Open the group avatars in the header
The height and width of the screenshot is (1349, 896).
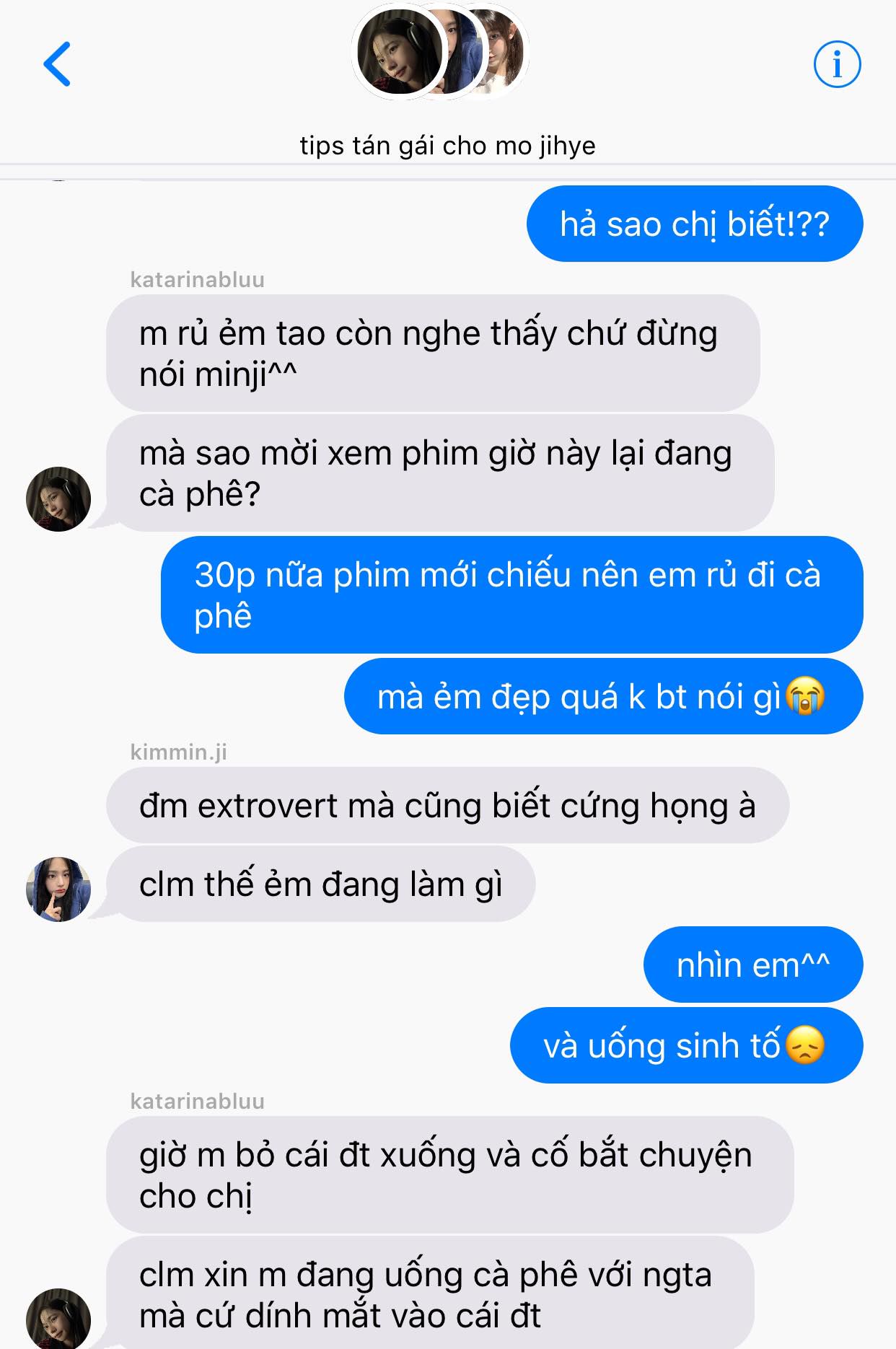pyautogui.click(x=441, y=52)
